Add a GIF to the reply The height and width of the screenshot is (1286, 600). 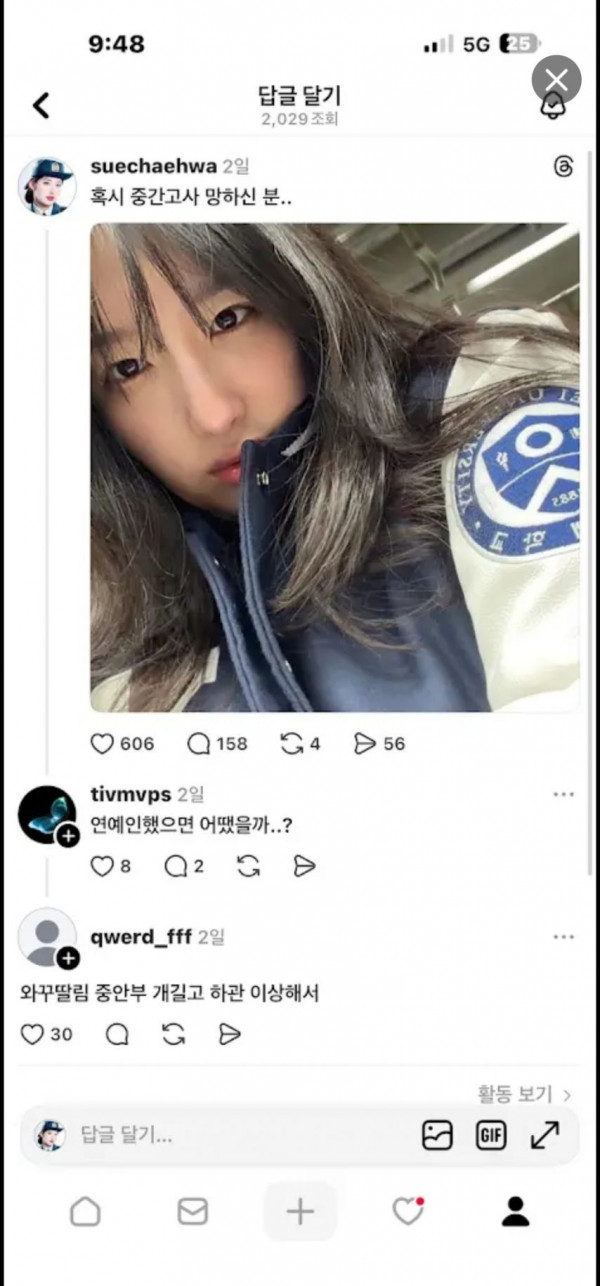491,1135
